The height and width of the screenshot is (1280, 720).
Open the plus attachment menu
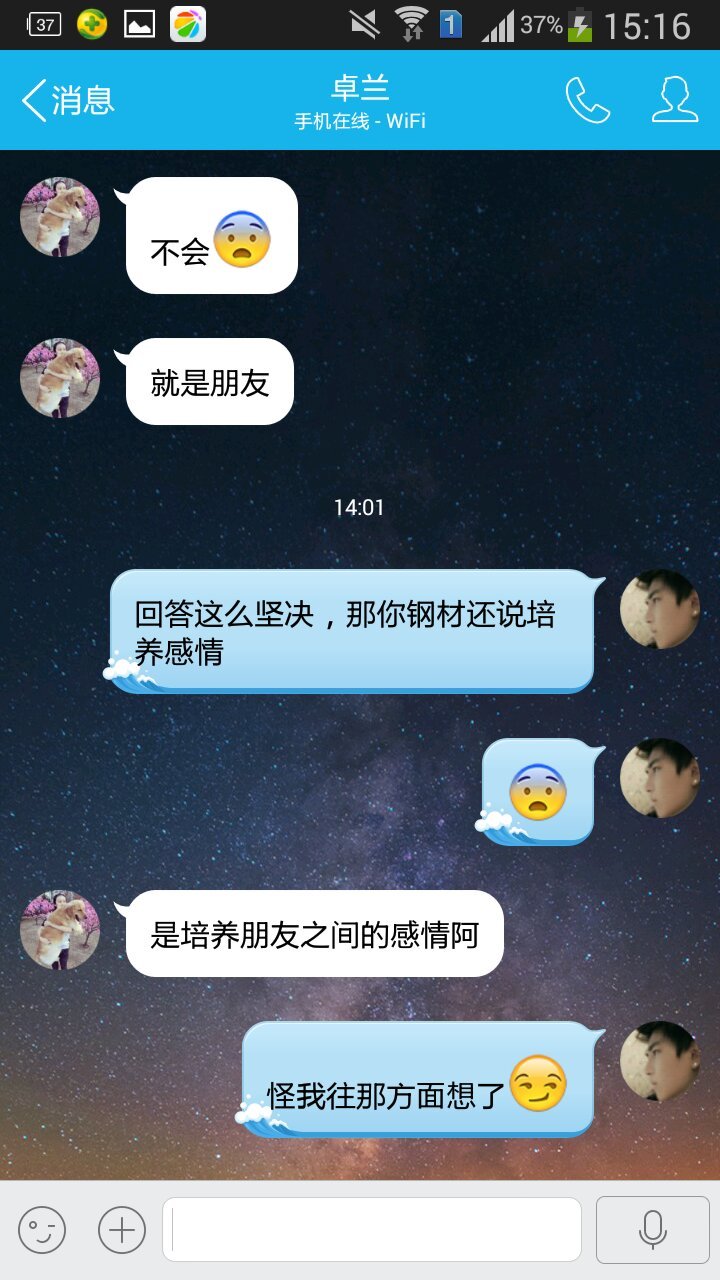pos(122,1230)
